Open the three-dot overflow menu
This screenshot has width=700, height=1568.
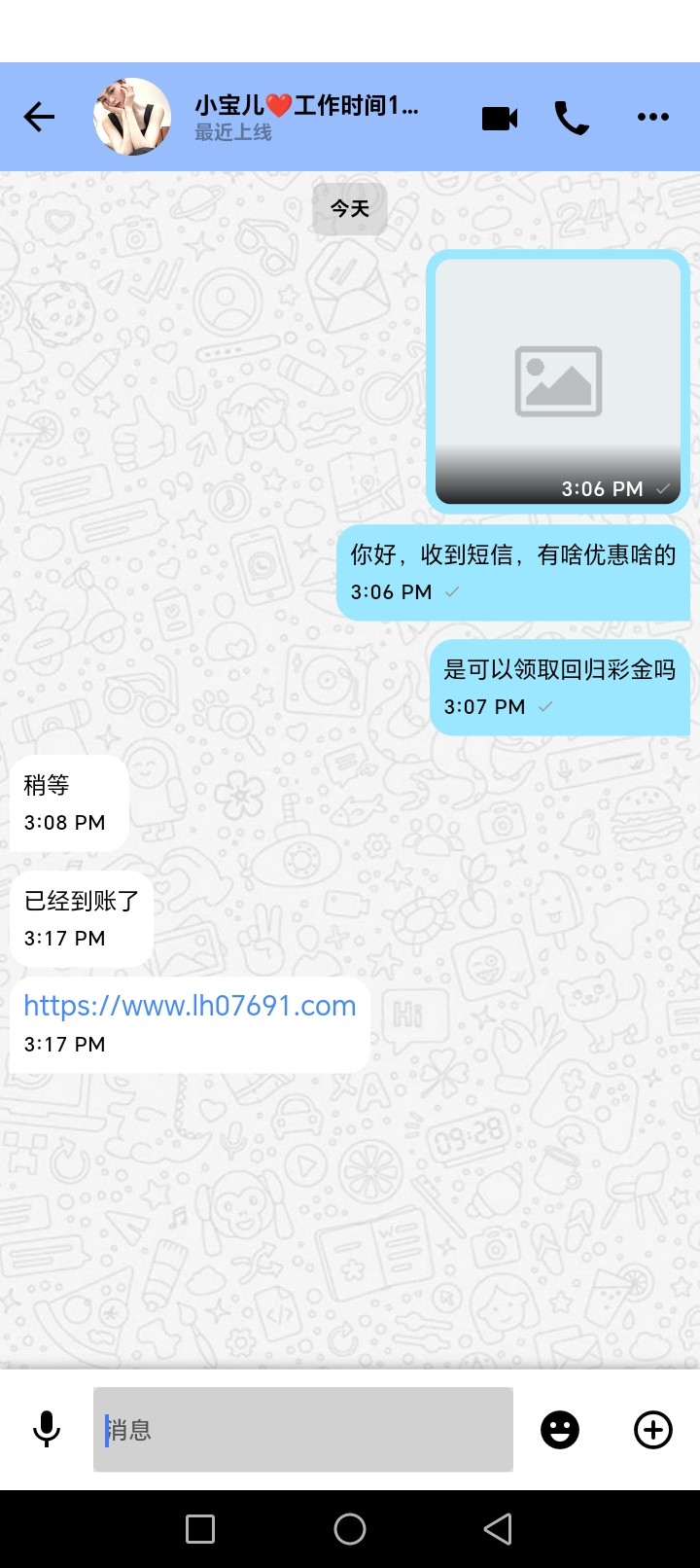[x=652, y=118]
